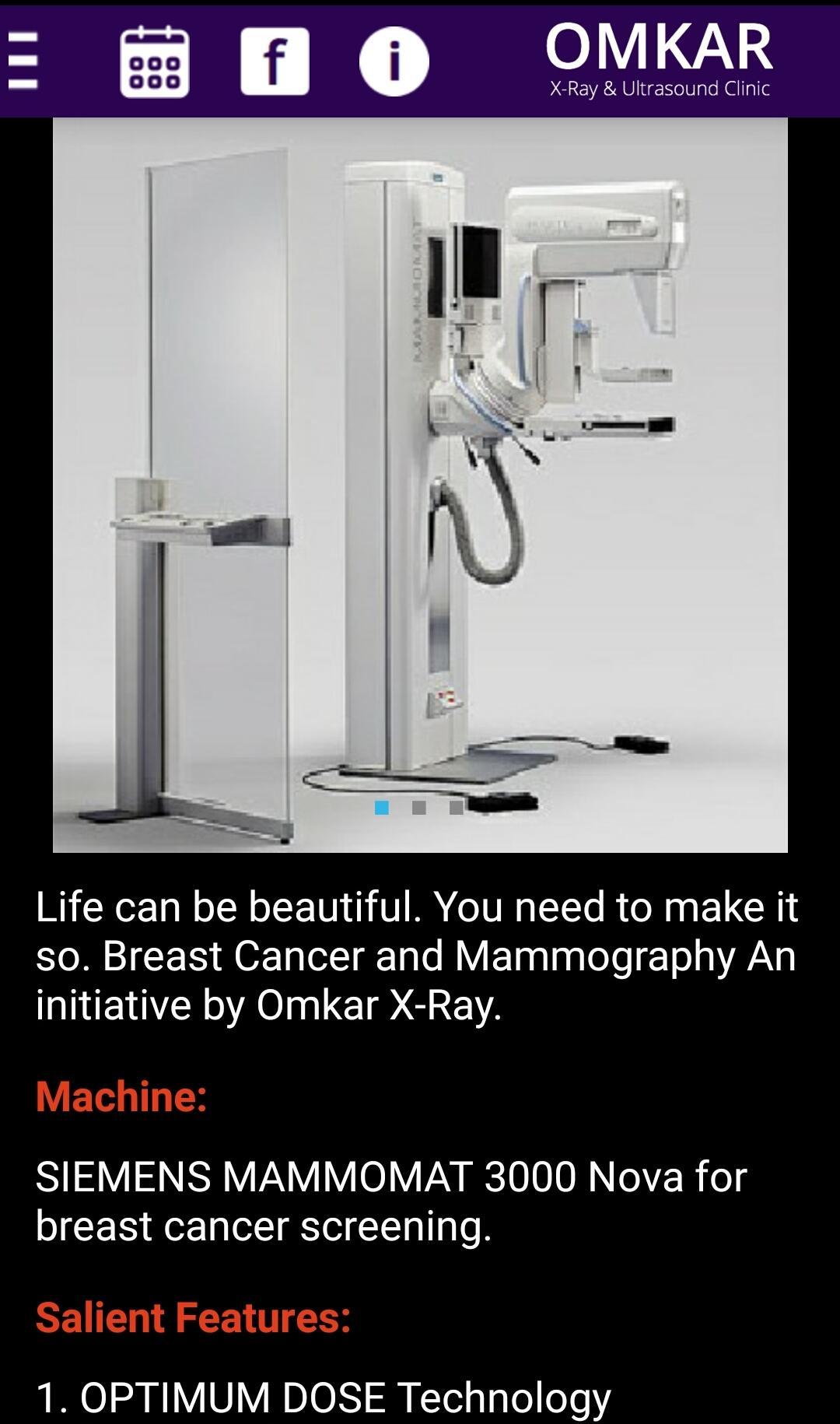Image resolution: width=840 pixels, height=1424 pixels.
Task: Open the hamburger drawer menu
Action: (23, 61)
